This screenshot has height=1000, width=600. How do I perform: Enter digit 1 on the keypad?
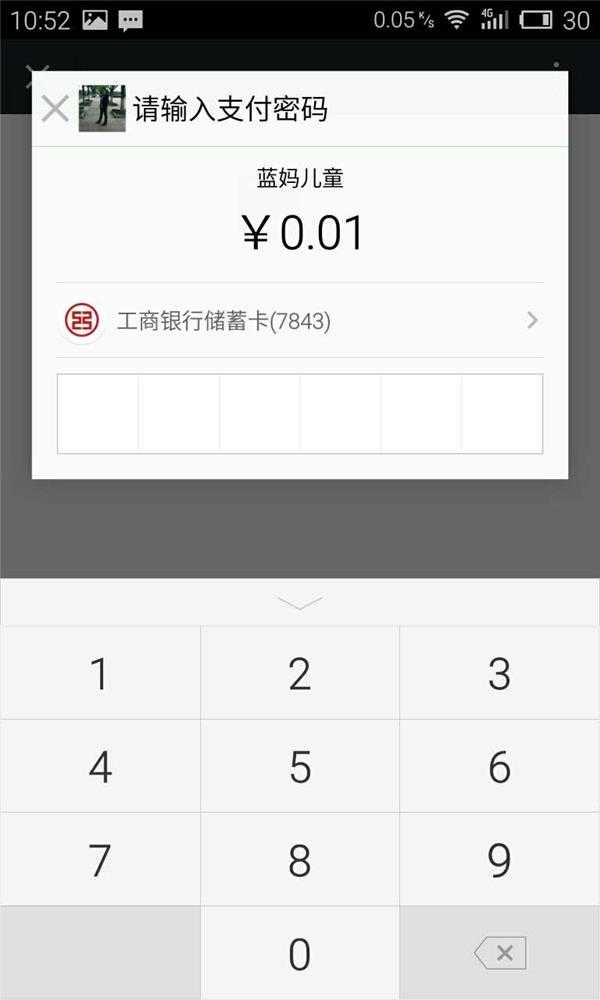pyautogui.click(x=100, y=673)
